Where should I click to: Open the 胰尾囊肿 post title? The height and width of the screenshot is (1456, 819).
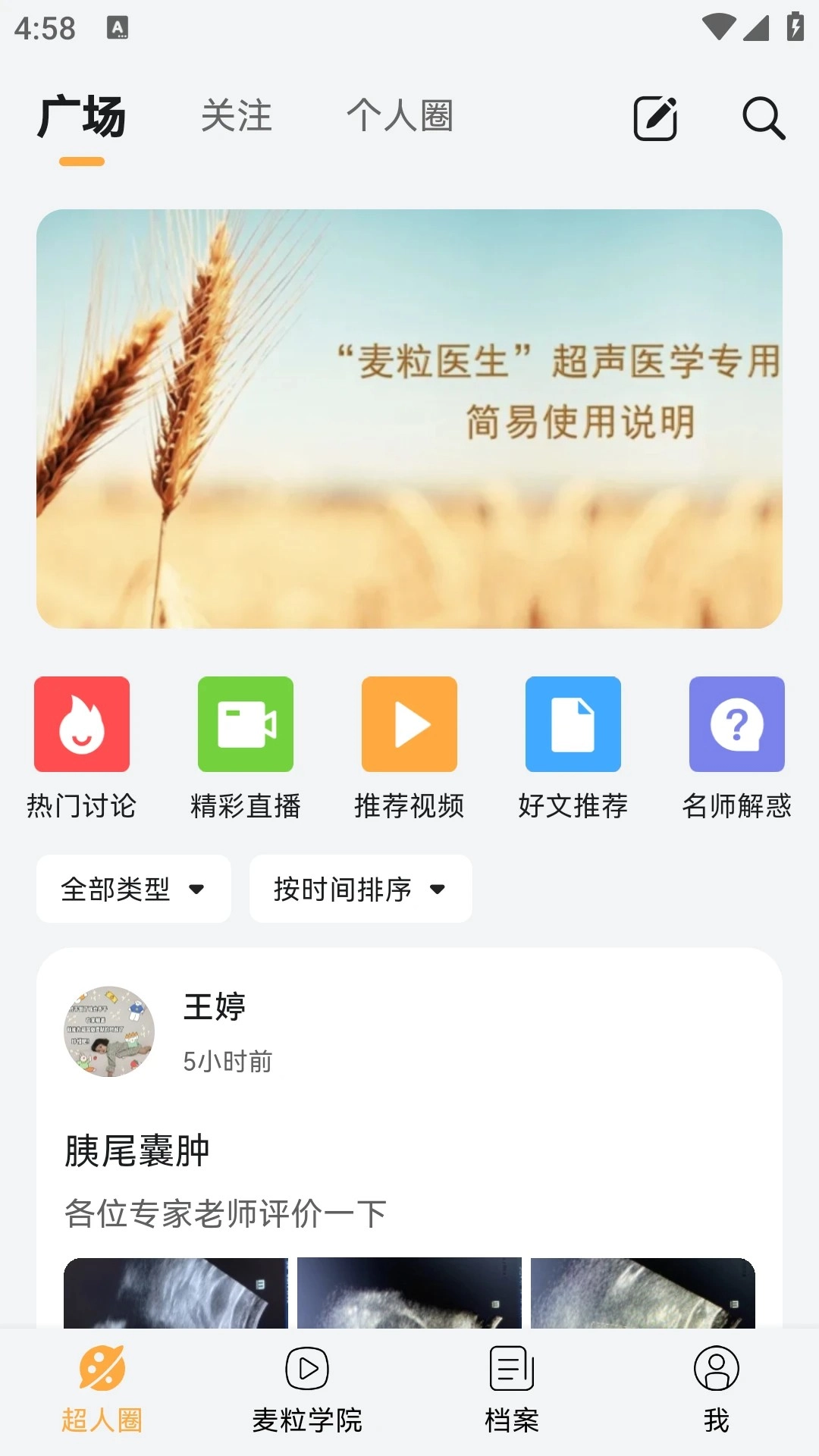pyautogui.click(x=138, y=1151)
